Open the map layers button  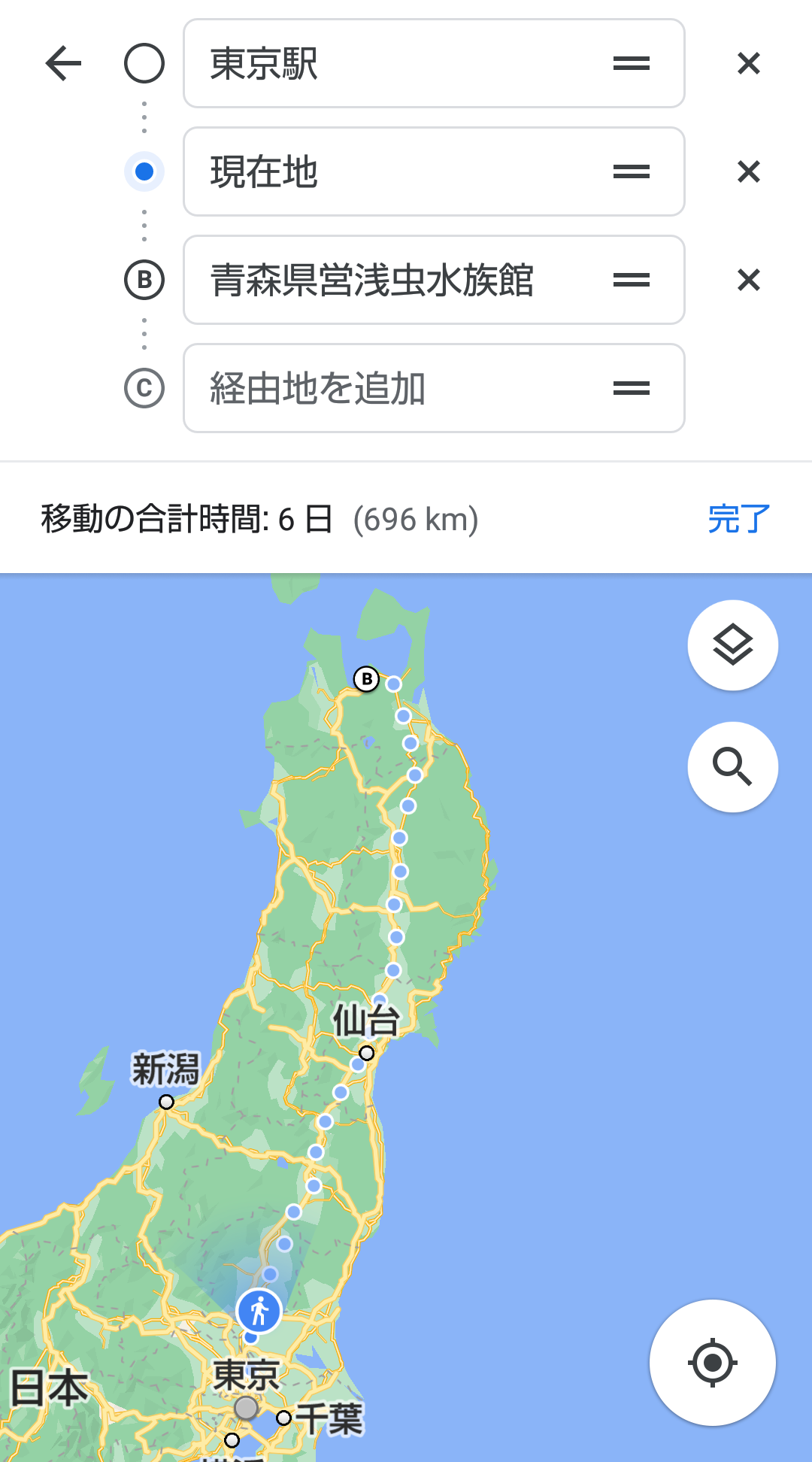[733, 645]
